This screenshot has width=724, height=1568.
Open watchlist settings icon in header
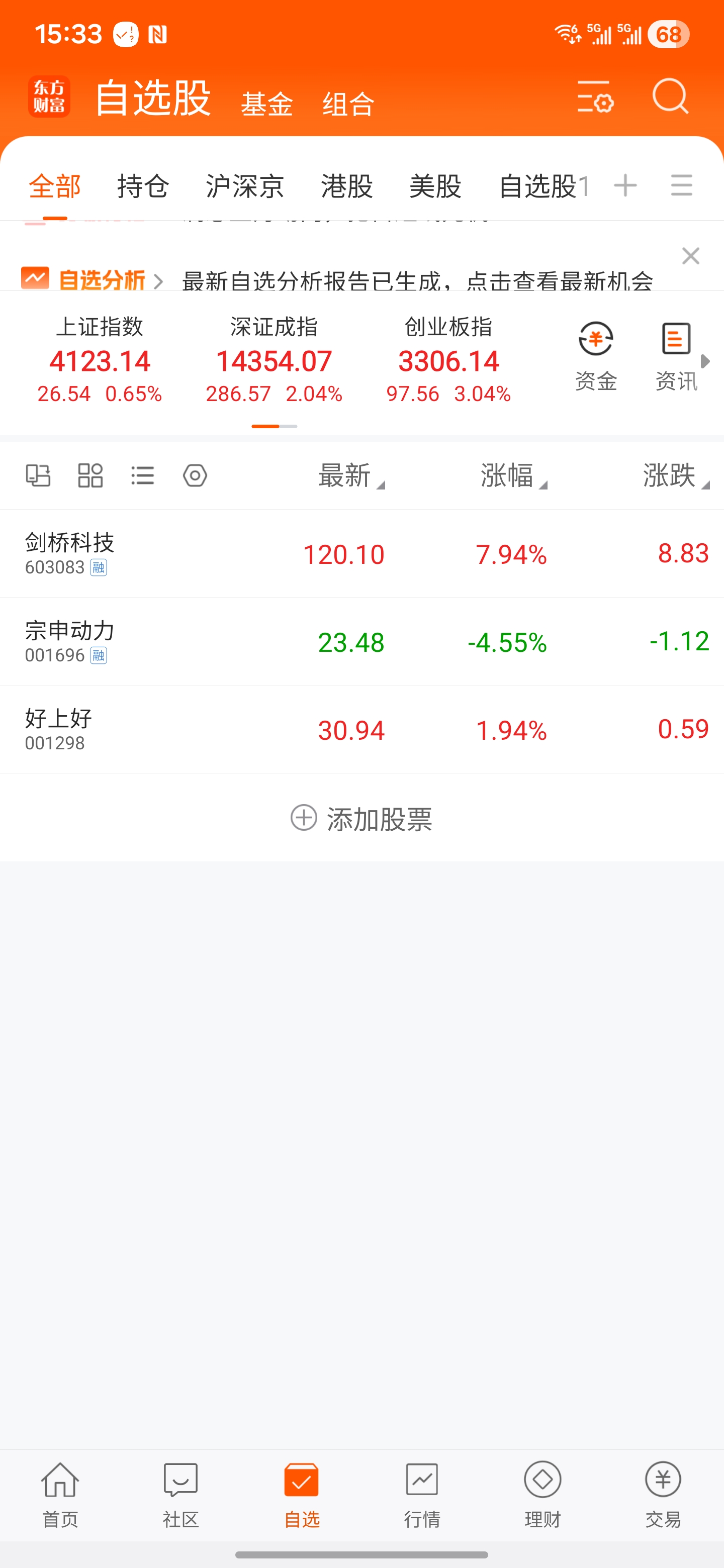pos(594,97)
